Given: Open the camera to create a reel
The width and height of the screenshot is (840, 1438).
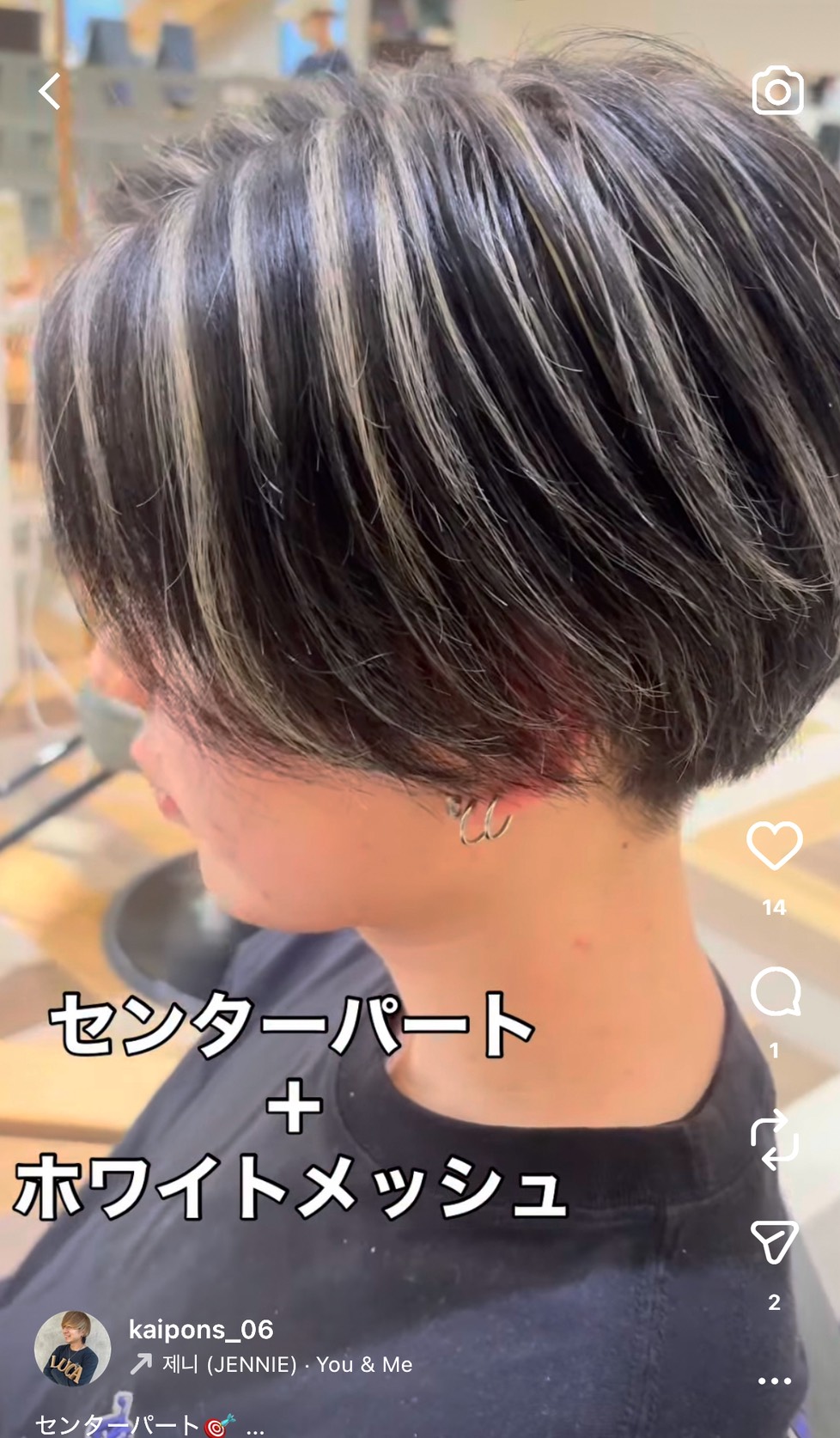Looking at the screenshot, I should [x=777, y=92].
